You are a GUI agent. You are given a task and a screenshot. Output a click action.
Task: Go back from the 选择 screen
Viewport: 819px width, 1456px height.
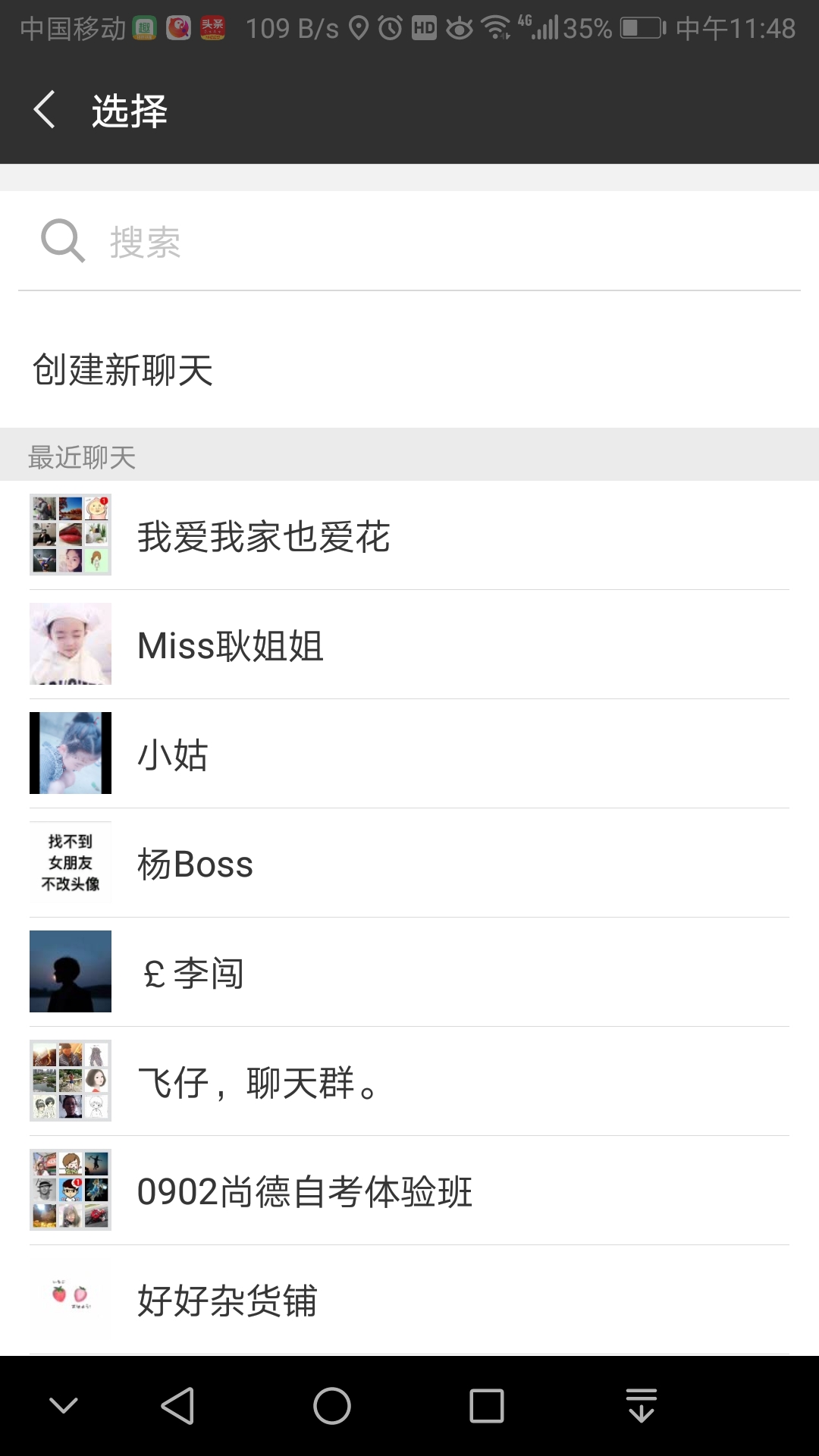pyautogui.click(x=45, y=110)
